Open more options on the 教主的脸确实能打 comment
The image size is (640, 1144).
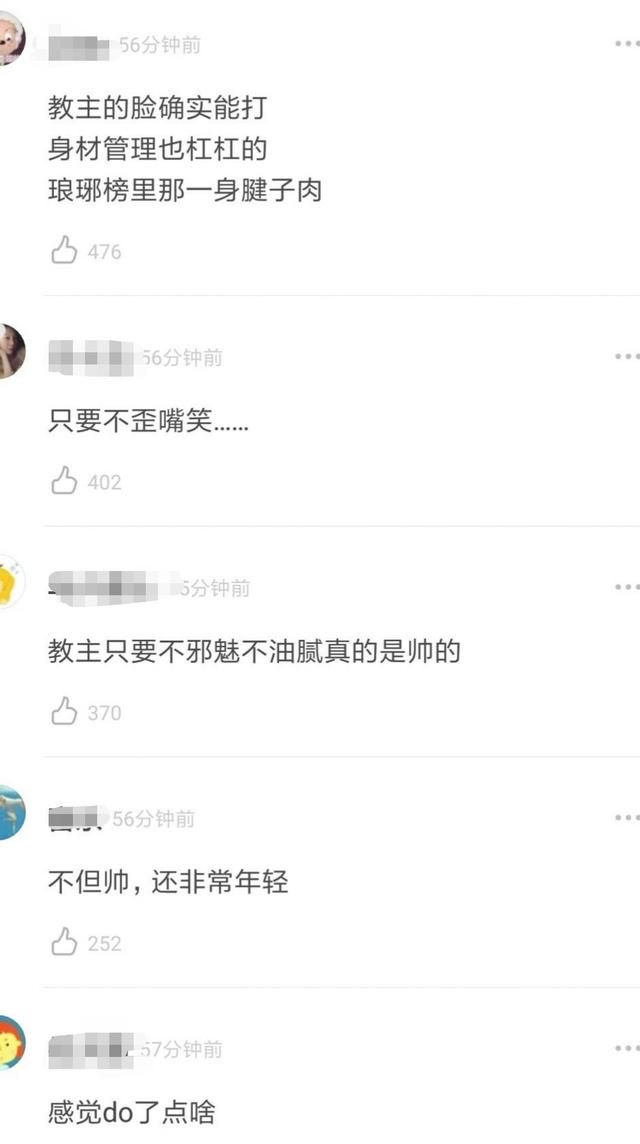point(626,44)
